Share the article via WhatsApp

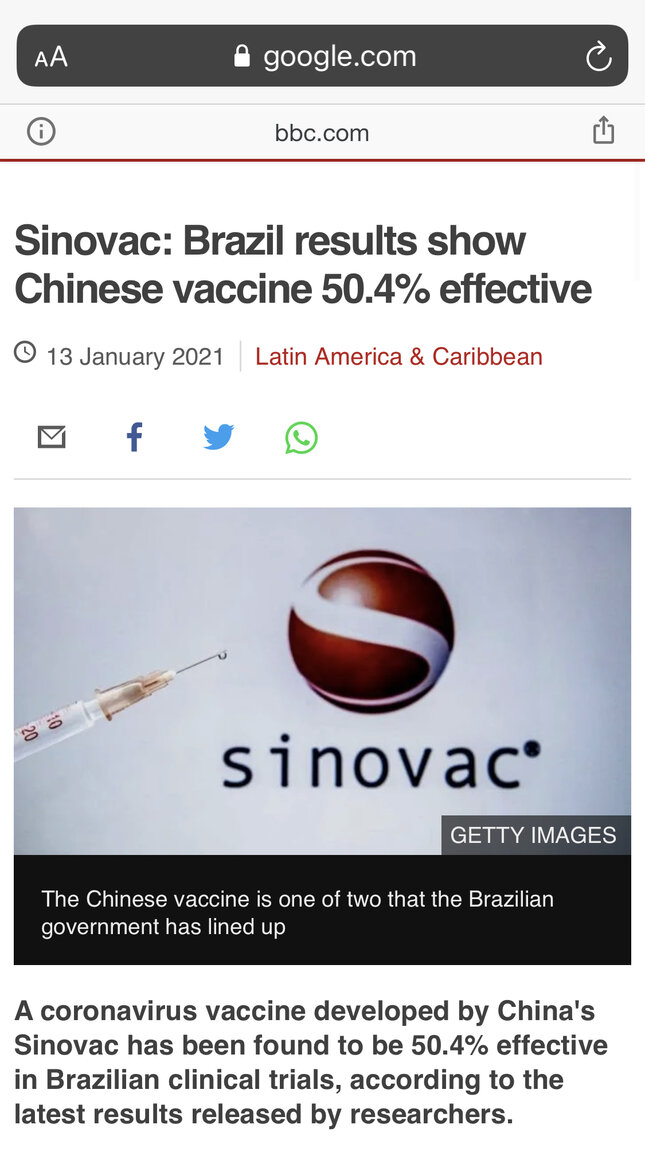pos(301,438)
